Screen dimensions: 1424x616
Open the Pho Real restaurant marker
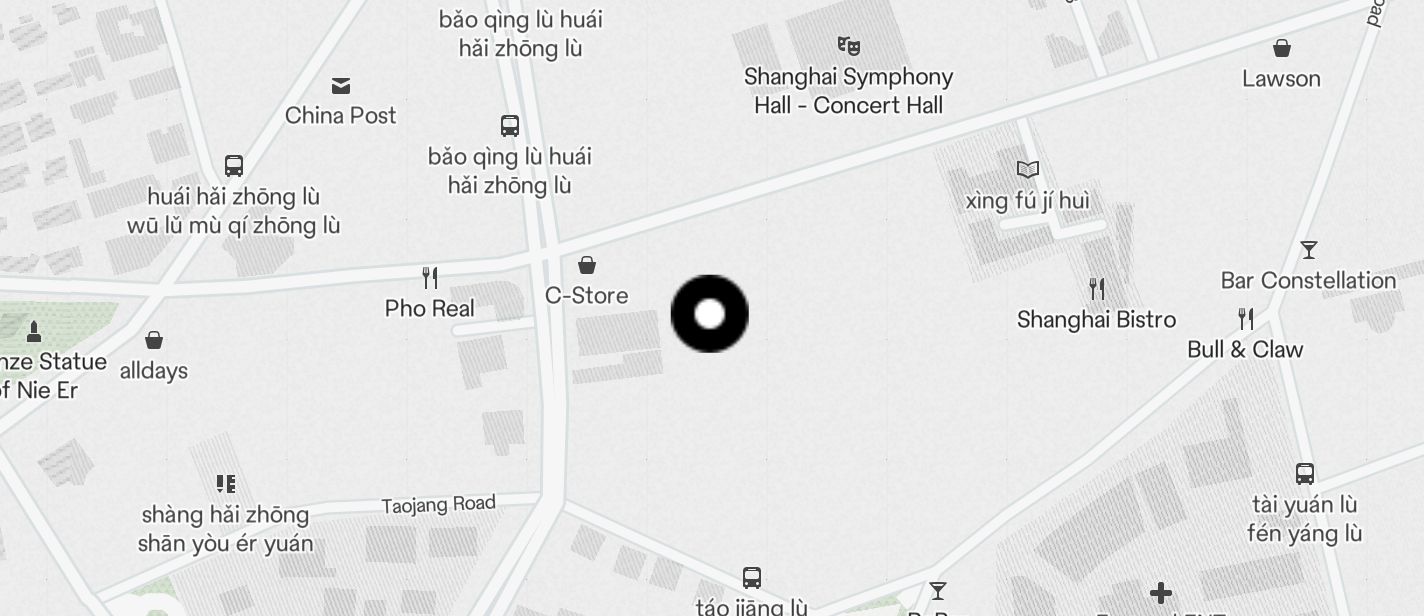[430, 278]
